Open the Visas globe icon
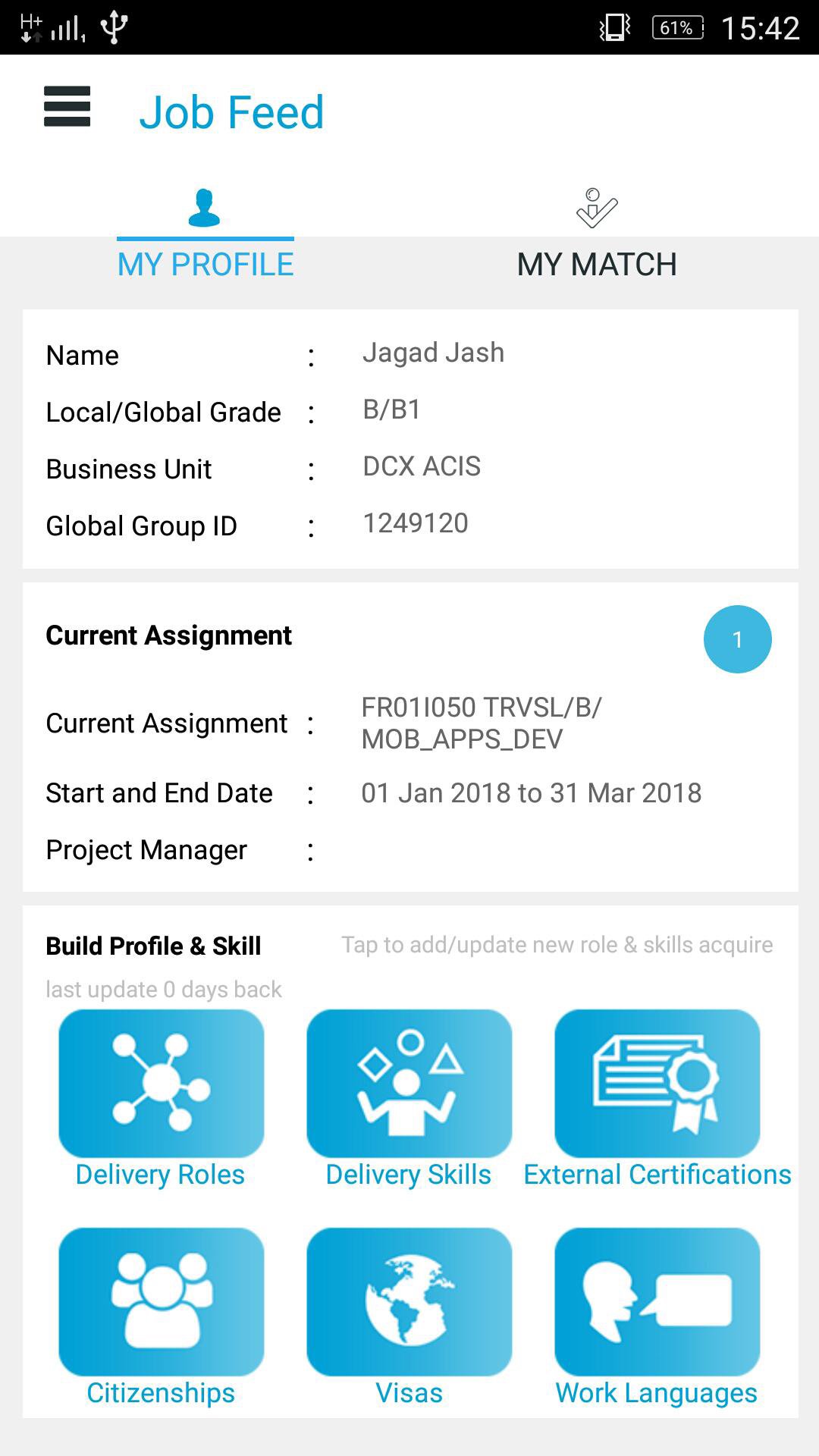 408,1303
